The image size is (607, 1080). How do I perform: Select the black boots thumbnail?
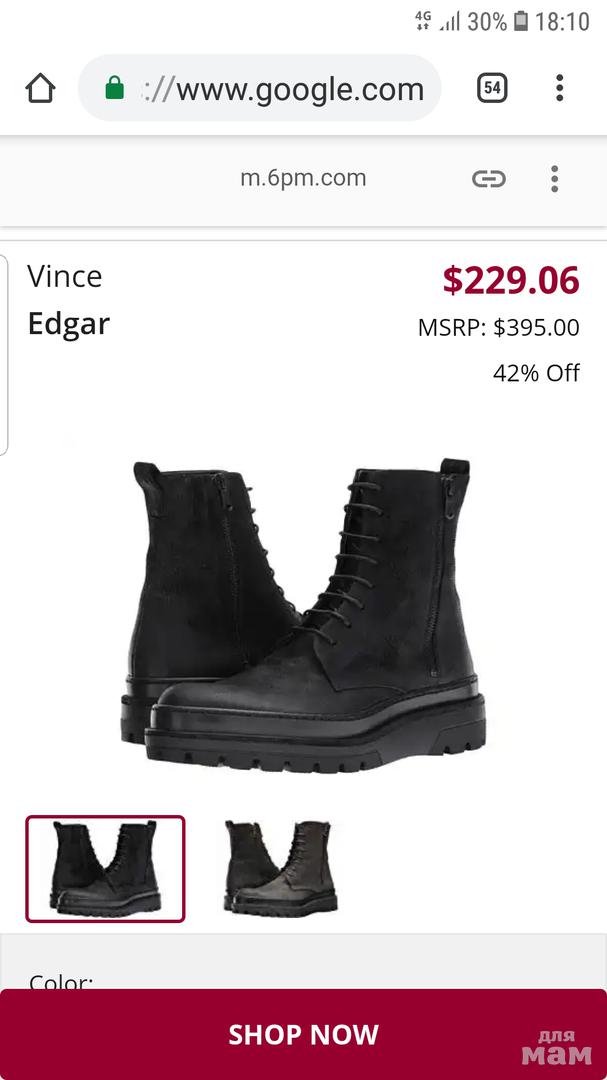point(105,868)
